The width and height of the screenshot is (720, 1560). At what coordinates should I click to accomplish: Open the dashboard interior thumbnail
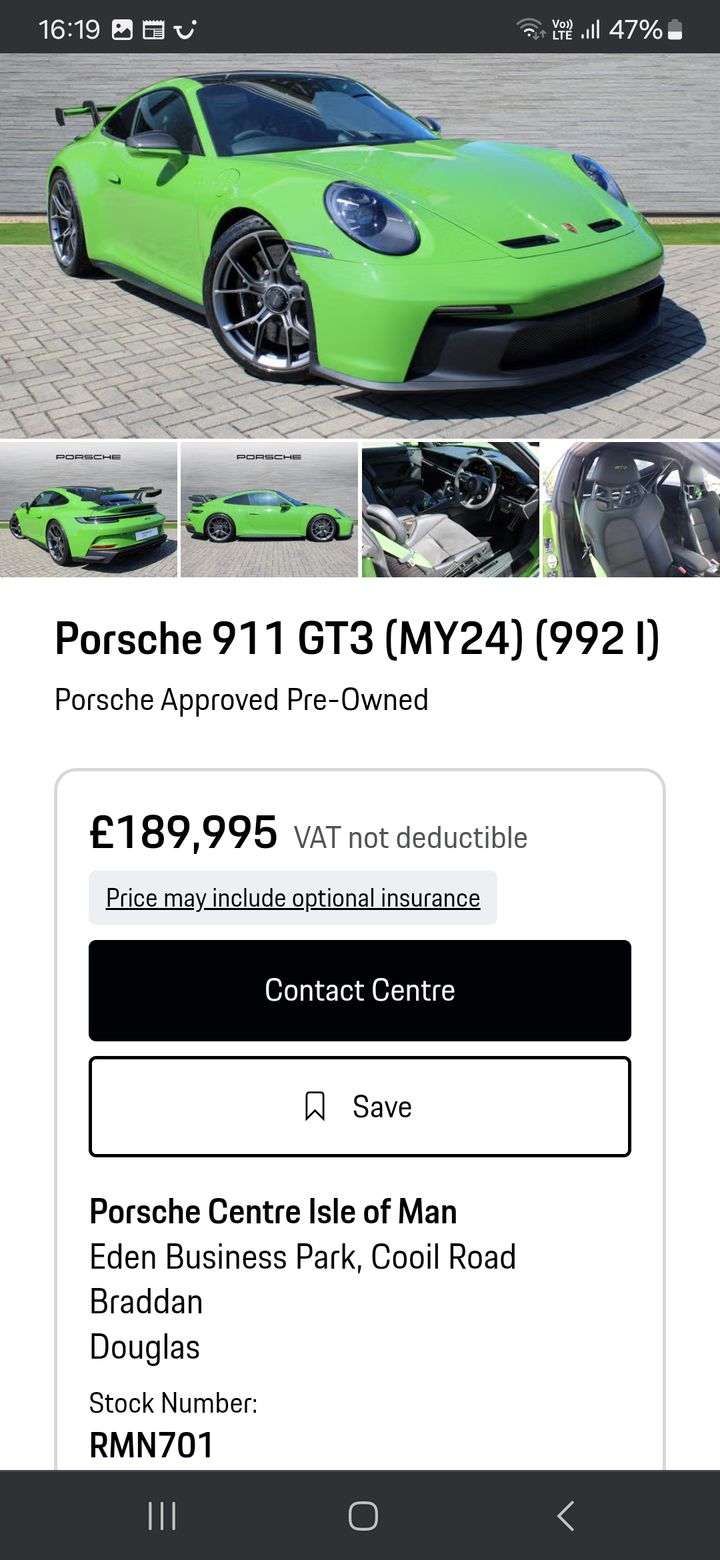point(450,510)
